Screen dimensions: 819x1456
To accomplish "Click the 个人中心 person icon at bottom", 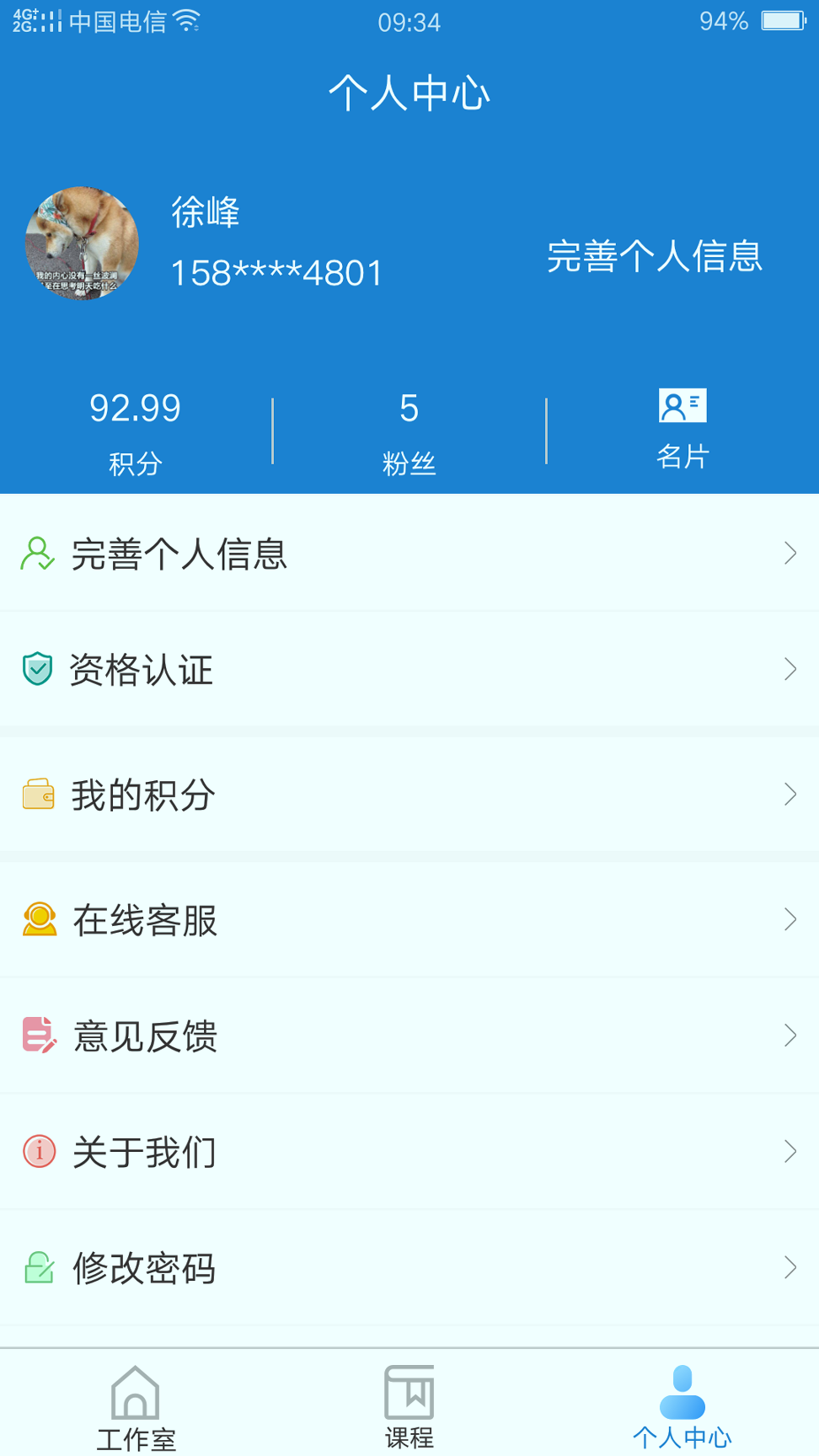I will tap(682, 1394).
